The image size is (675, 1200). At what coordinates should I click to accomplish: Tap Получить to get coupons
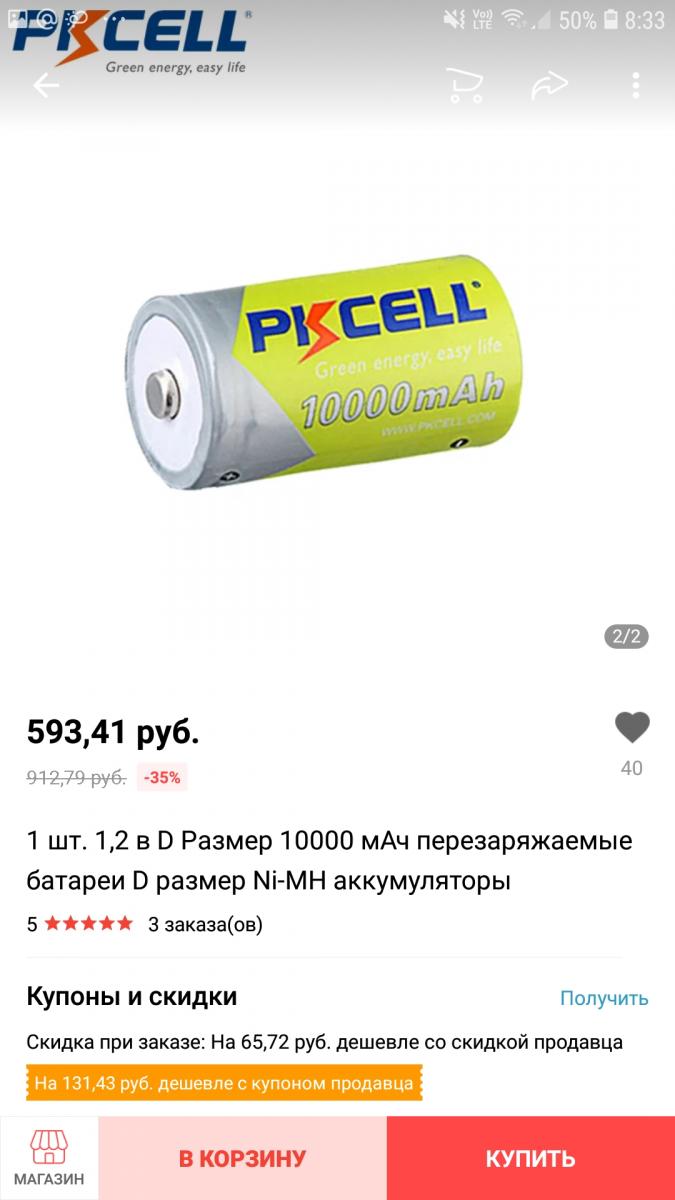[603, 998]
